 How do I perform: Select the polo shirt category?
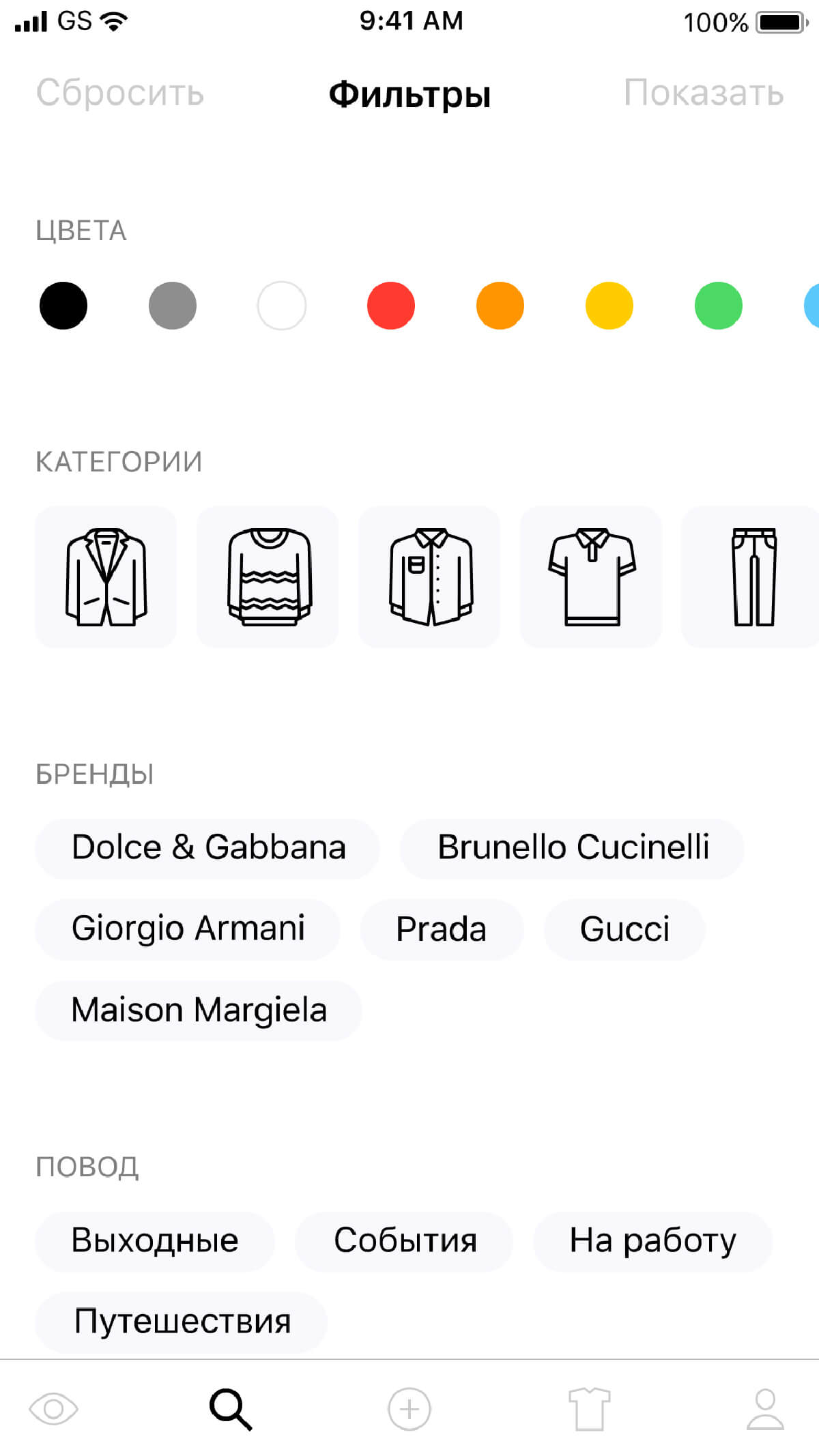[x=591, y=577]
